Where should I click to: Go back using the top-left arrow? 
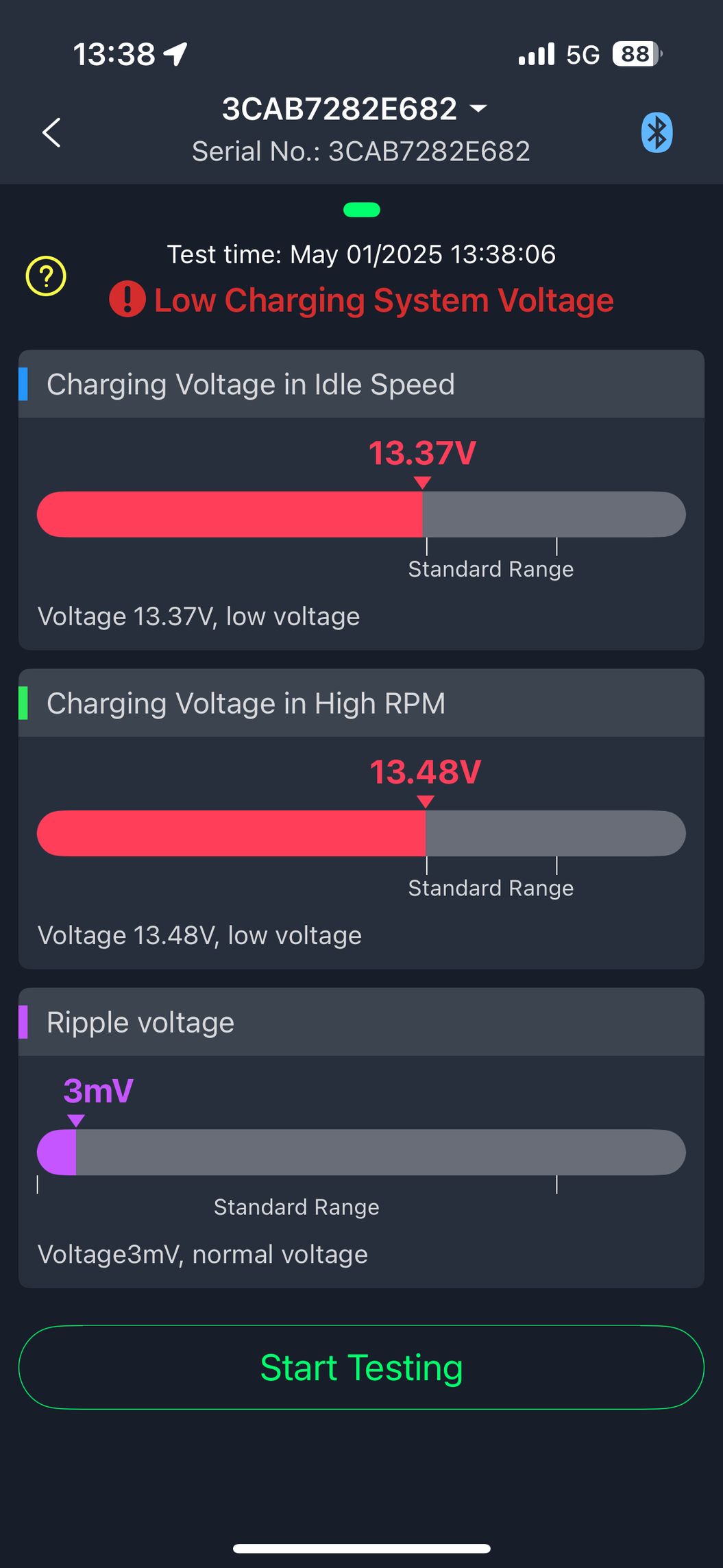[52, 132]
